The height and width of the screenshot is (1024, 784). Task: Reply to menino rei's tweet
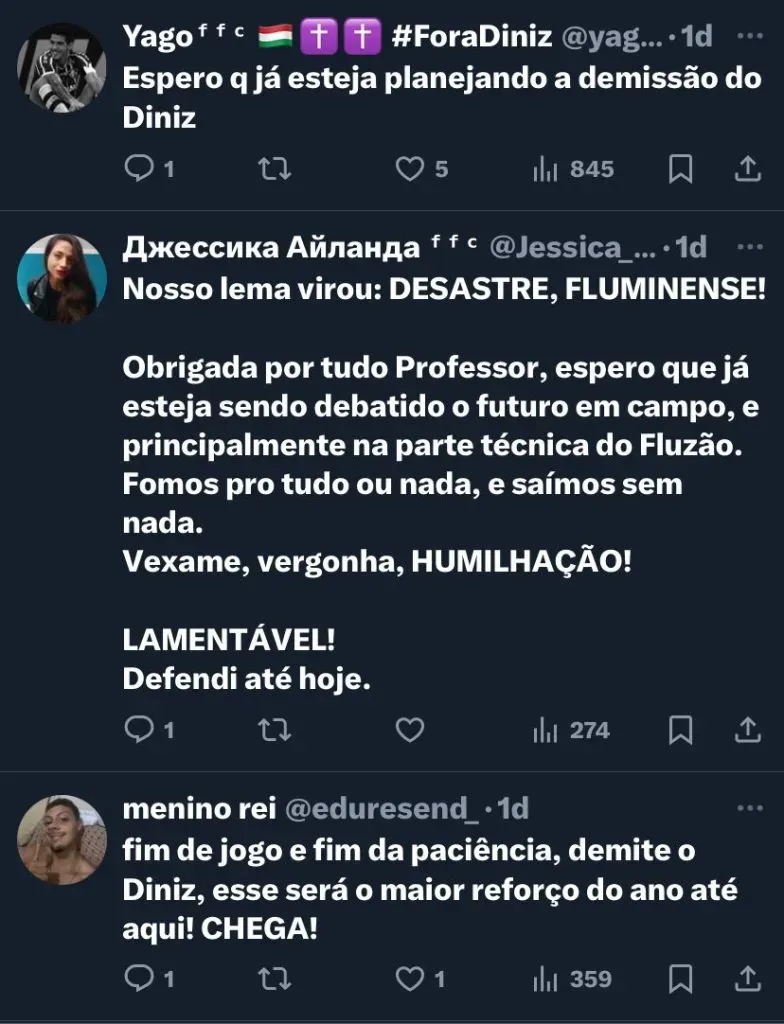tap(138, 978)
